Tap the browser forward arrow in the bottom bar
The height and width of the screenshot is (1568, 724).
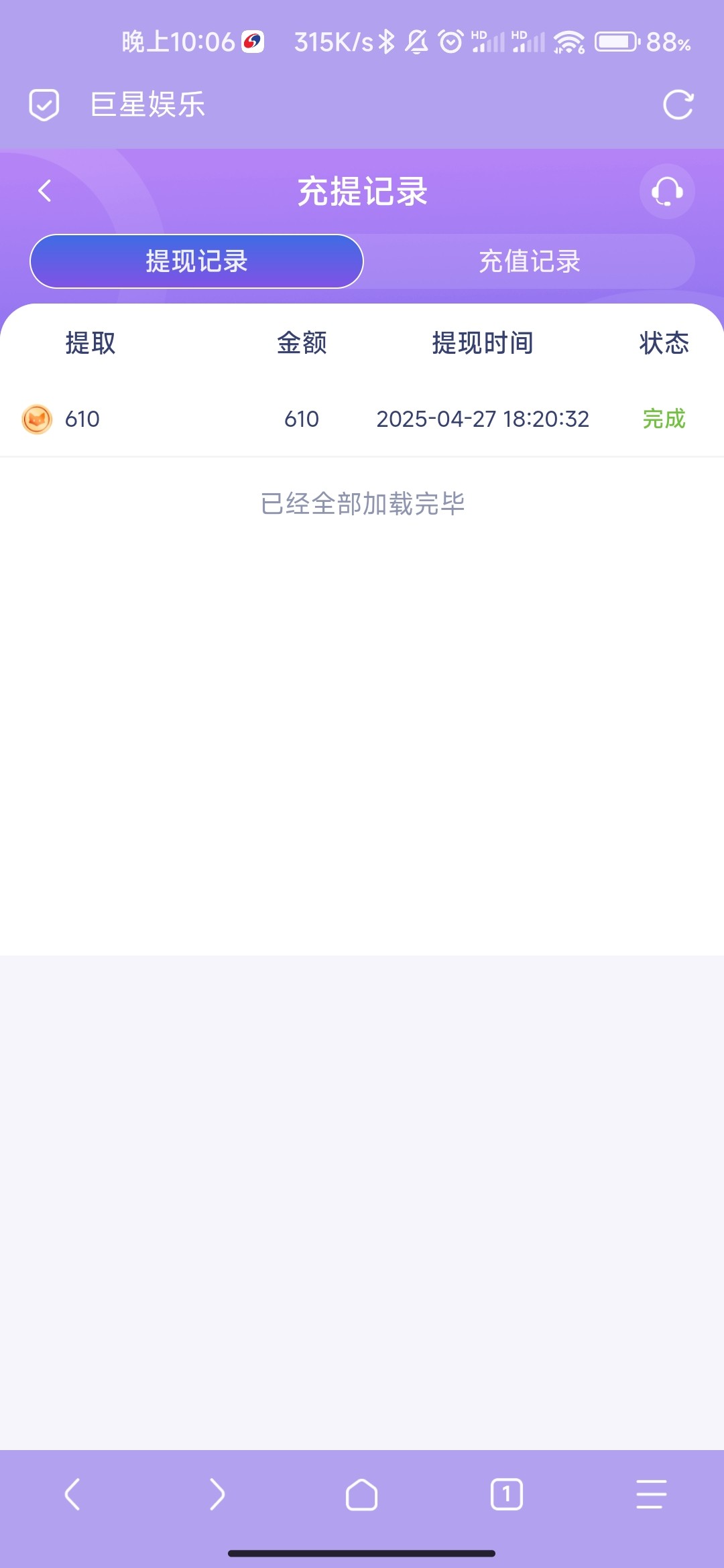click(217, 1494)
